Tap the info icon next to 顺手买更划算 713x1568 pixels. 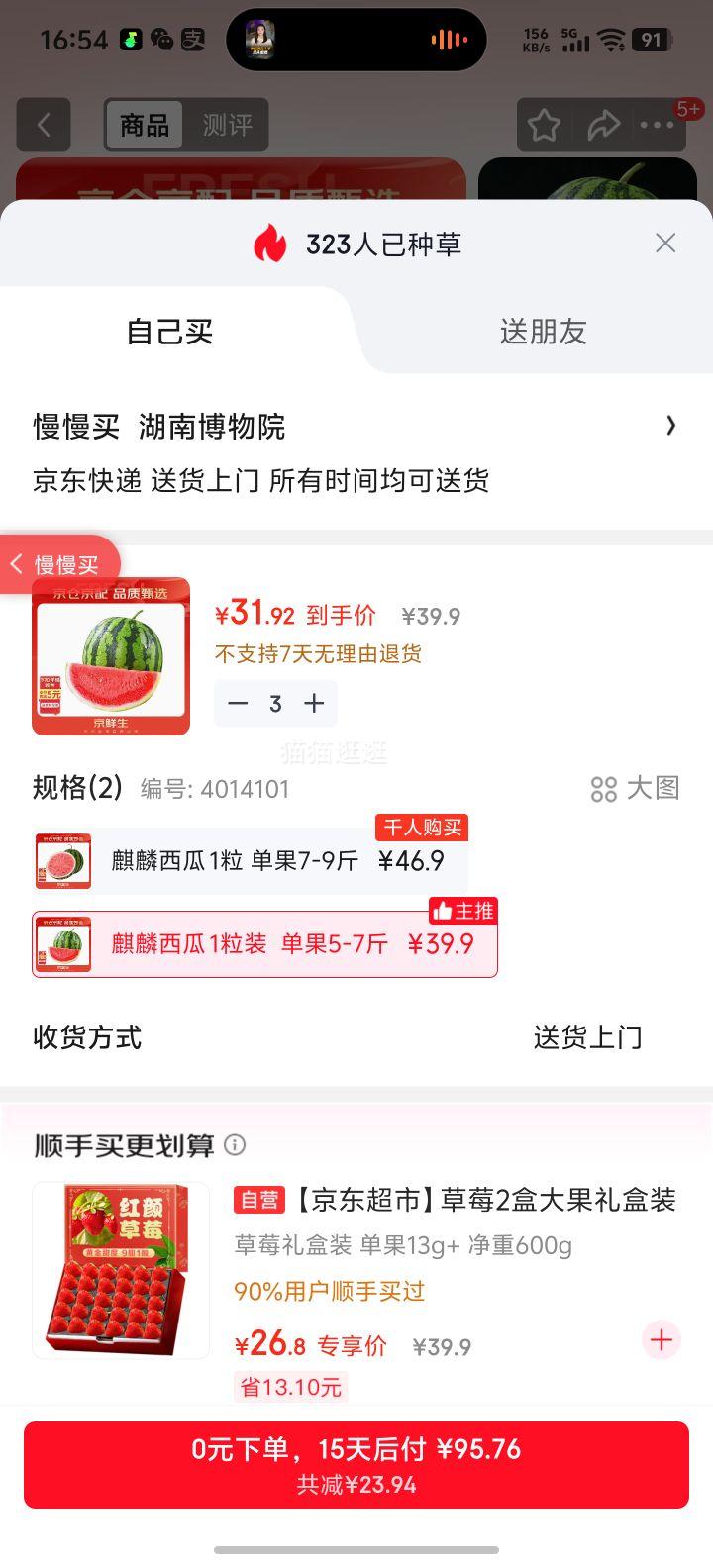pos(235,1145)
